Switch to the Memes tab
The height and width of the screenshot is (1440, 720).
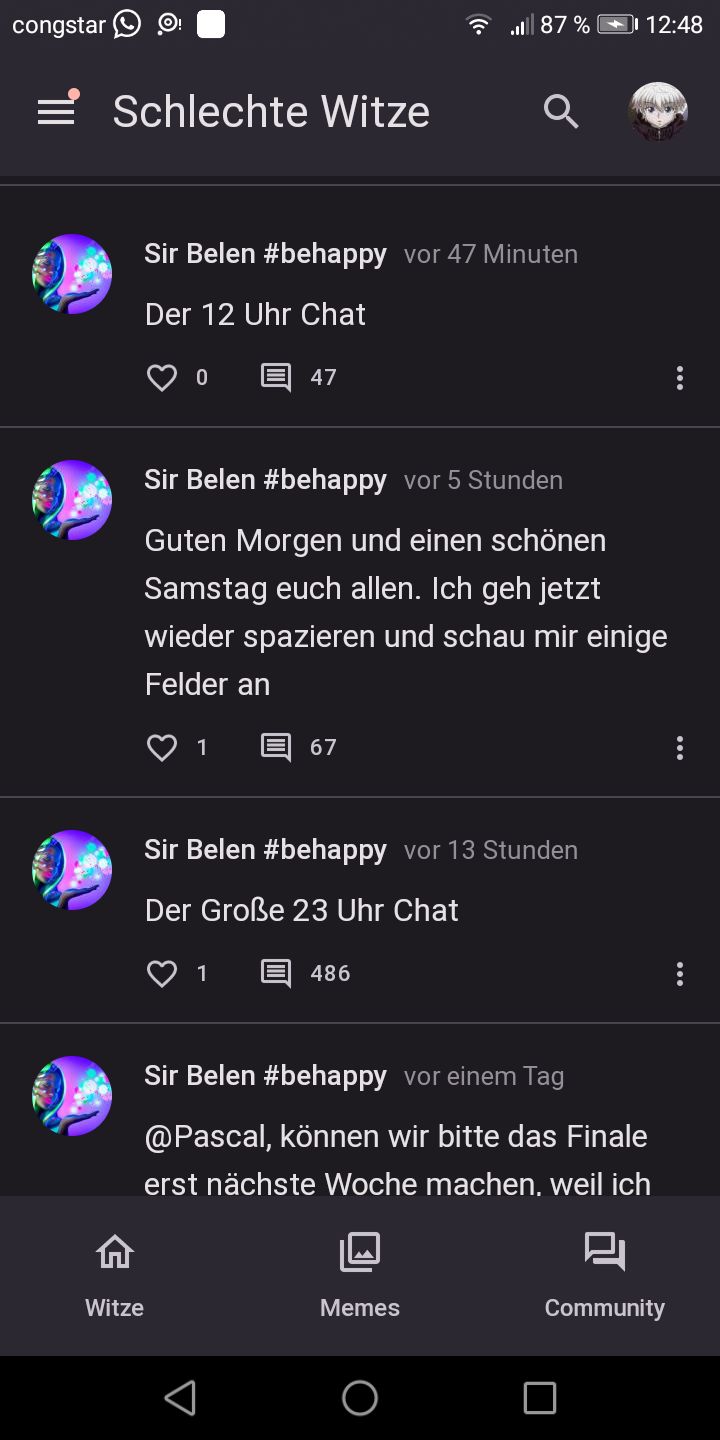360,1275
